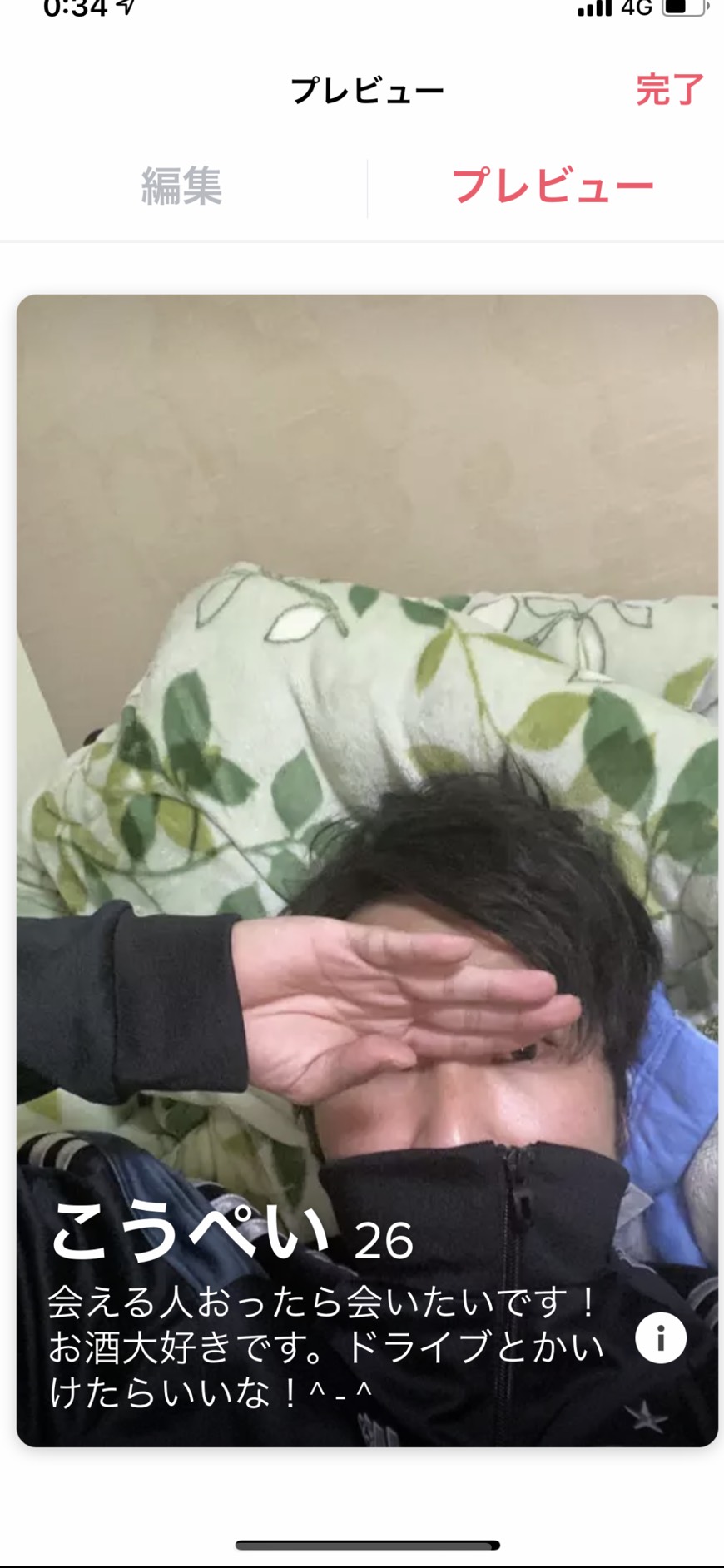Select the プレビュー tab
The image size is (724, 1568).
pyautogui.click(x=553, y=186)
